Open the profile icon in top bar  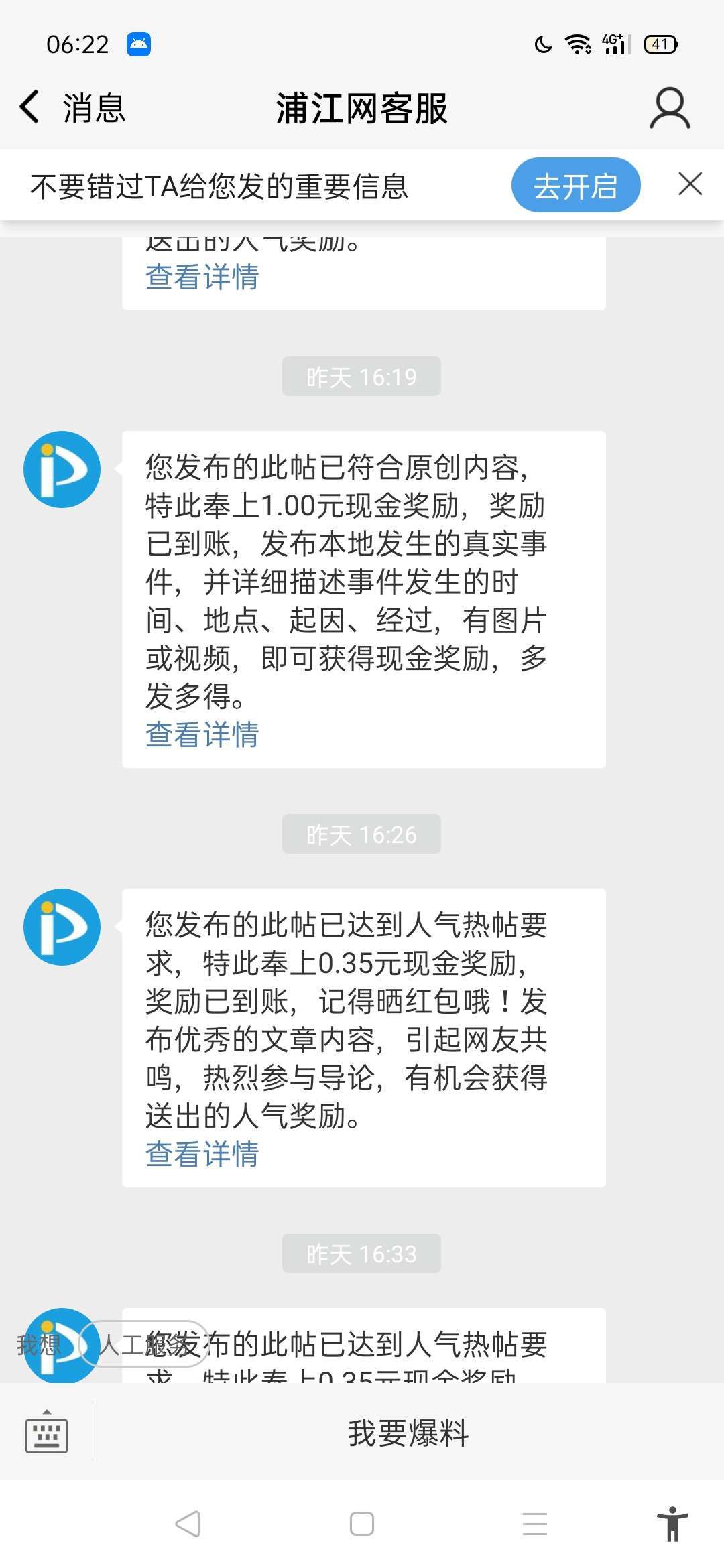(669, 108)
